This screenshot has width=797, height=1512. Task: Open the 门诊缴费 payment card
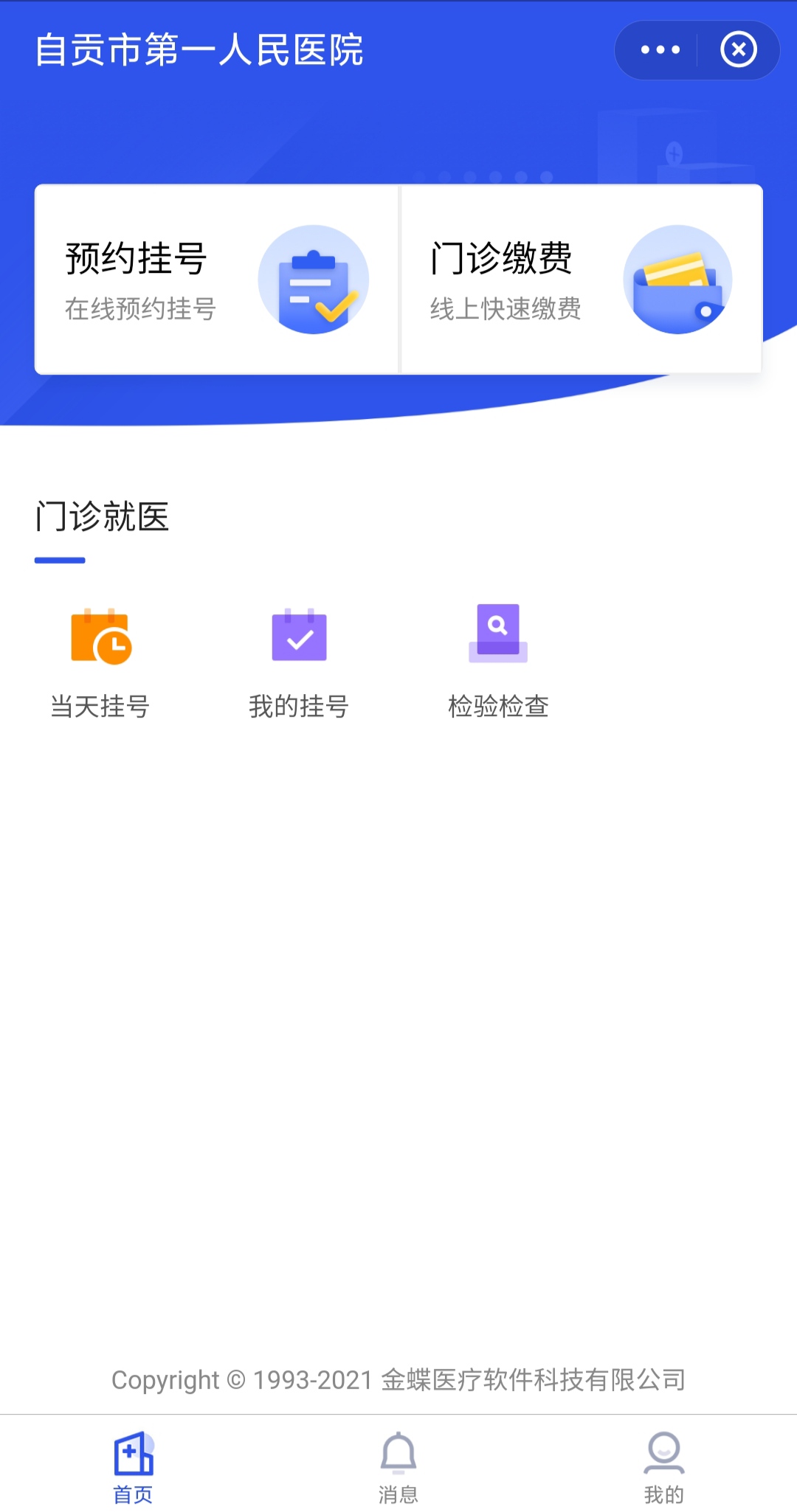(x=582, y=280)
